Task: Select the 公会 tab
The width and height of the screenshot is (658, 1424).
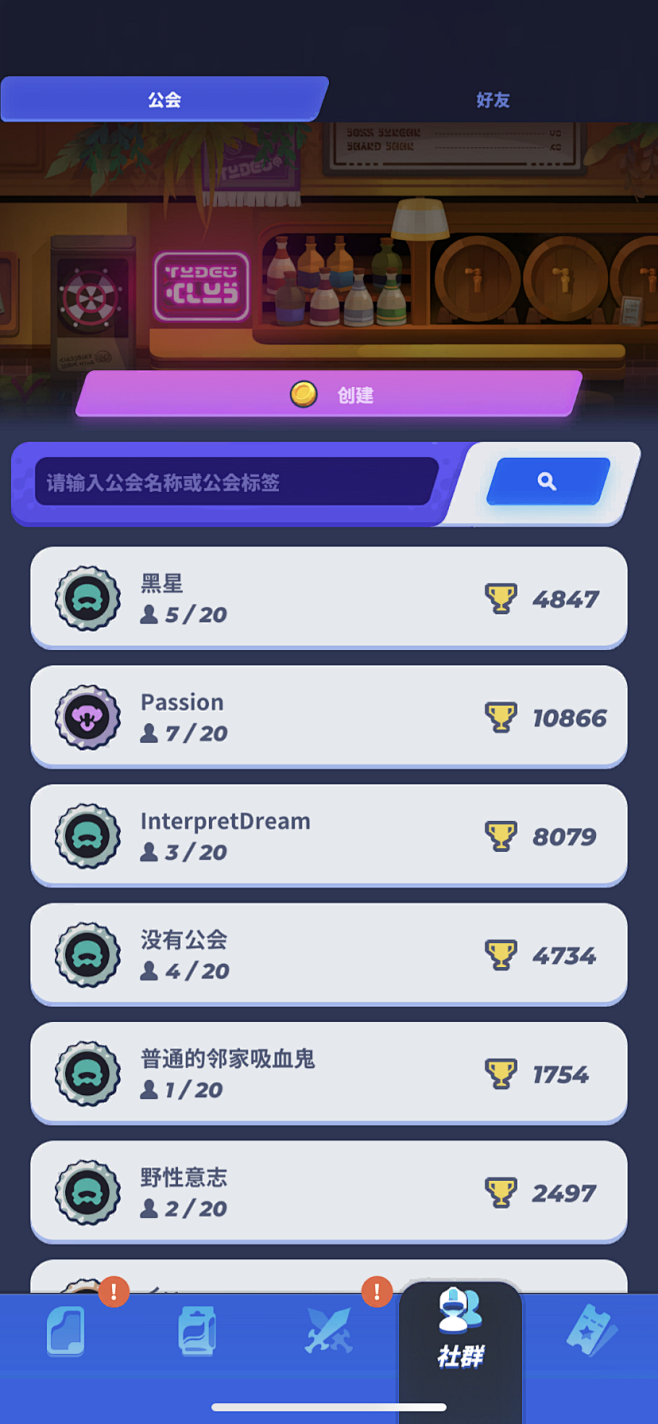Action: (x=164, y=100)
